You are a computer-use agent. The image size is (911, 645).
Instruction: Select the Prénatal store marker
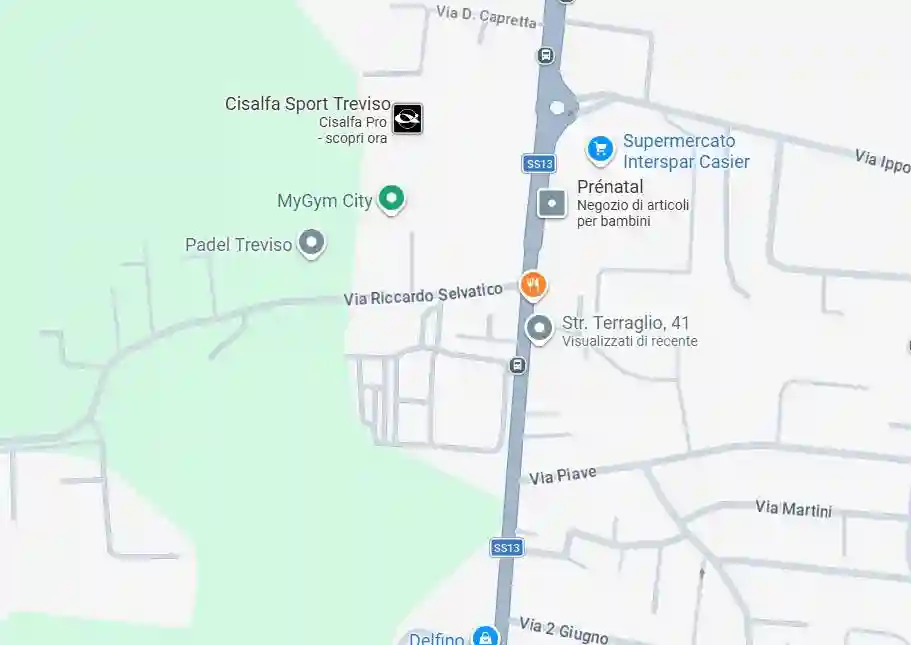pos(552,203)
